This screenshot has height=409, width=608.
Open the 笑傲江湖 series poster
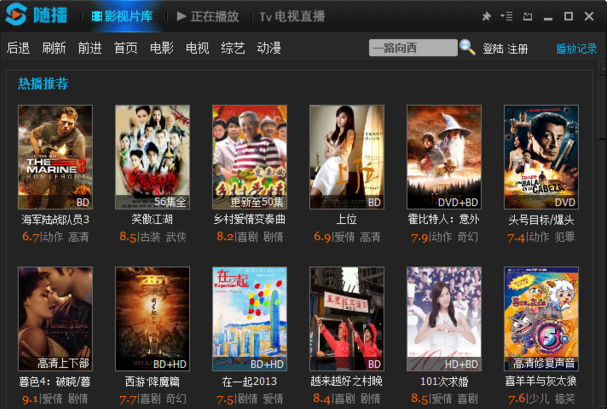pyautogui.click(x=152, y=157)
